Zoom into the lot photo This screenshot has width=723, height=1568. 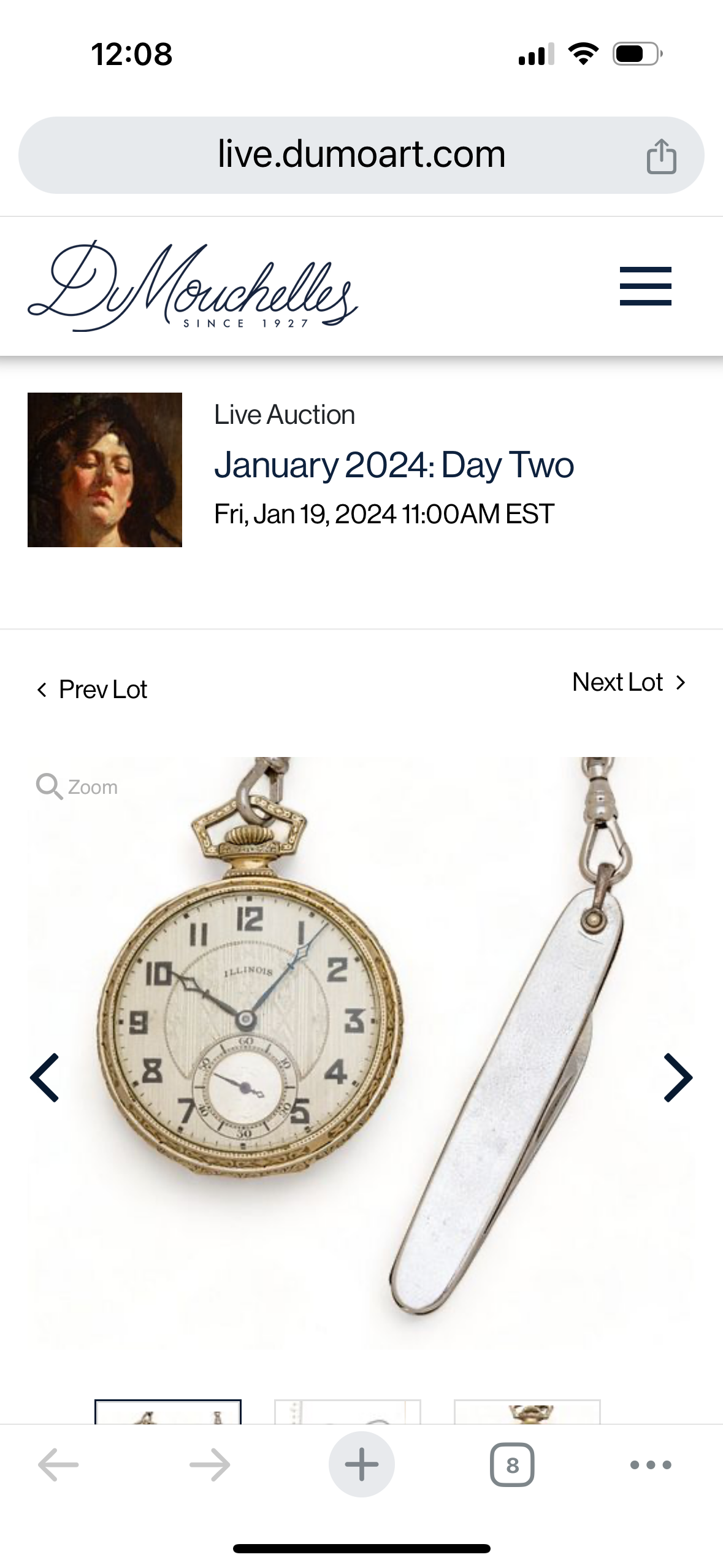coord(77,786)
